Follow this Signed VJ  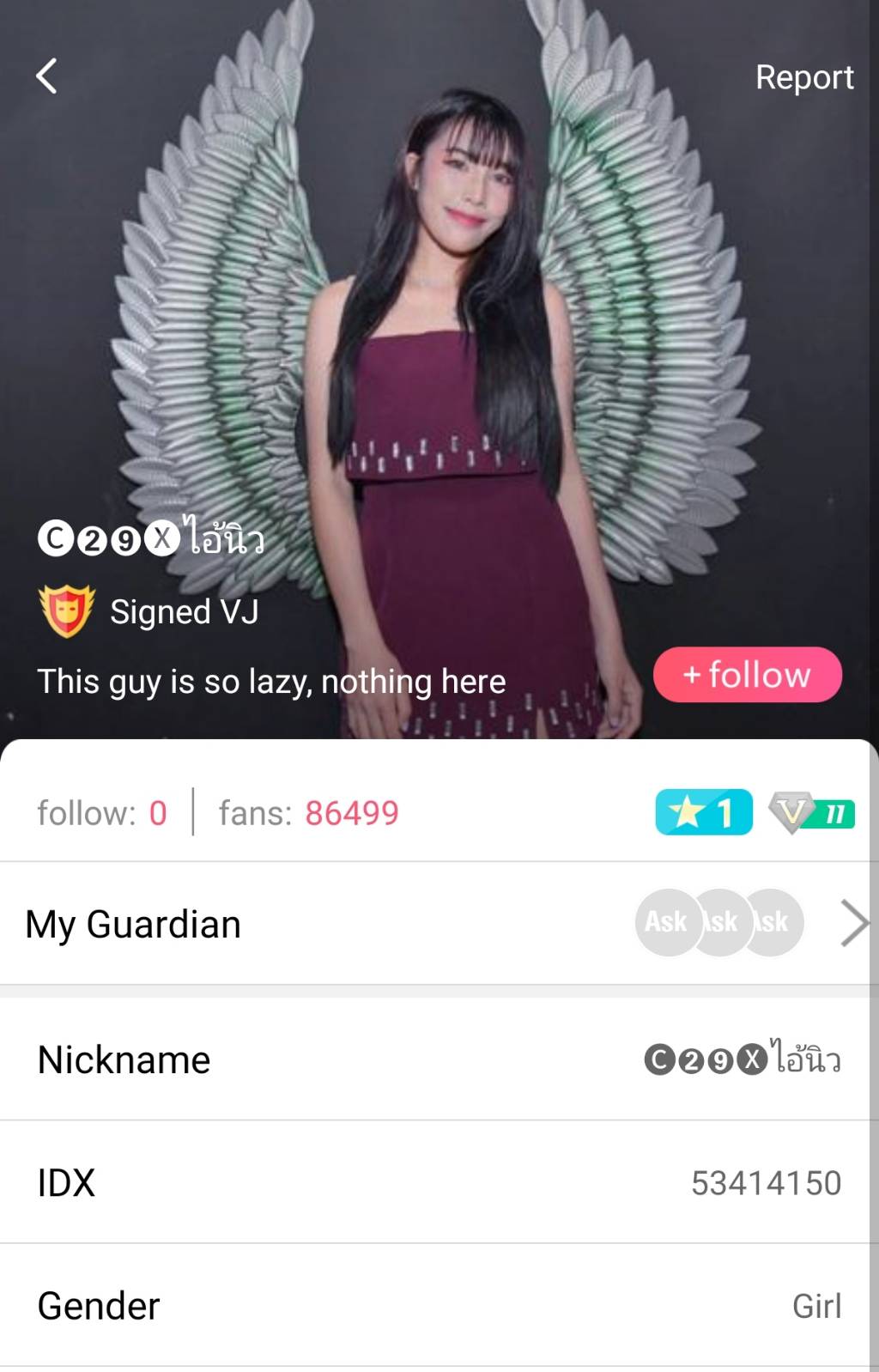[747, 675]
